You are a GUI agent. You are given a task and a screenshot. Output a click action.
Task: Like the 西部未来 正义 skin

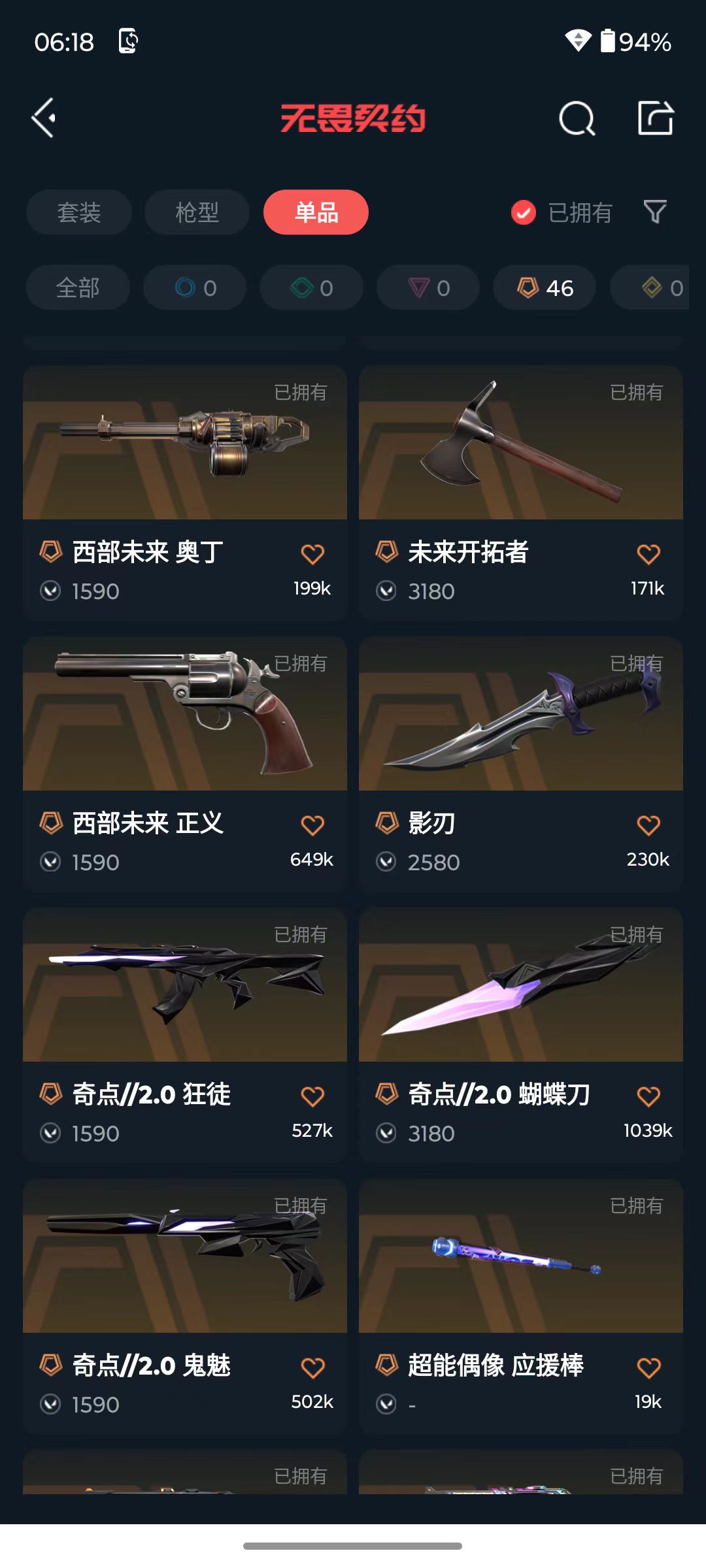pyautogui.click(x=312, y=825)
